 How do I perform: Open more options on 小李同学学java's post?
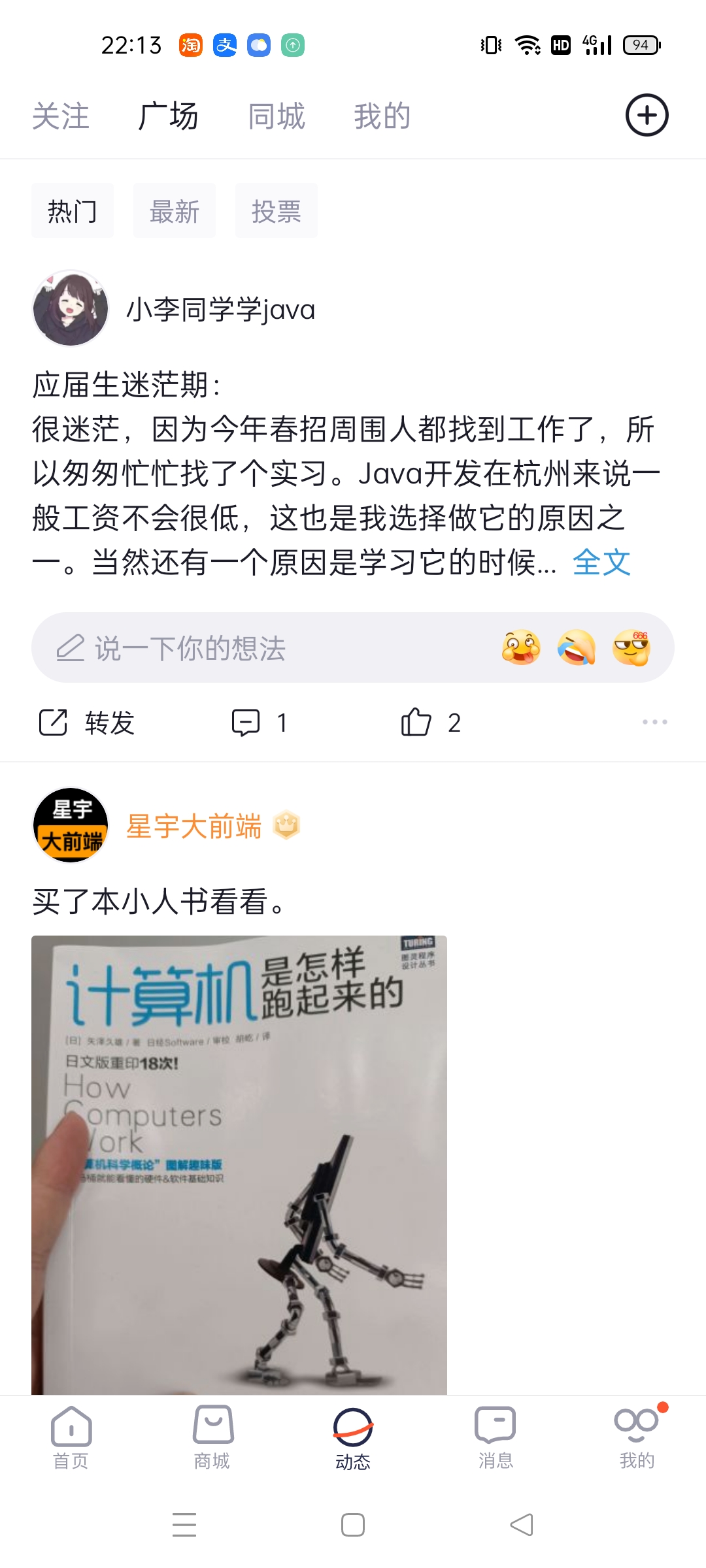pos(654,722)
